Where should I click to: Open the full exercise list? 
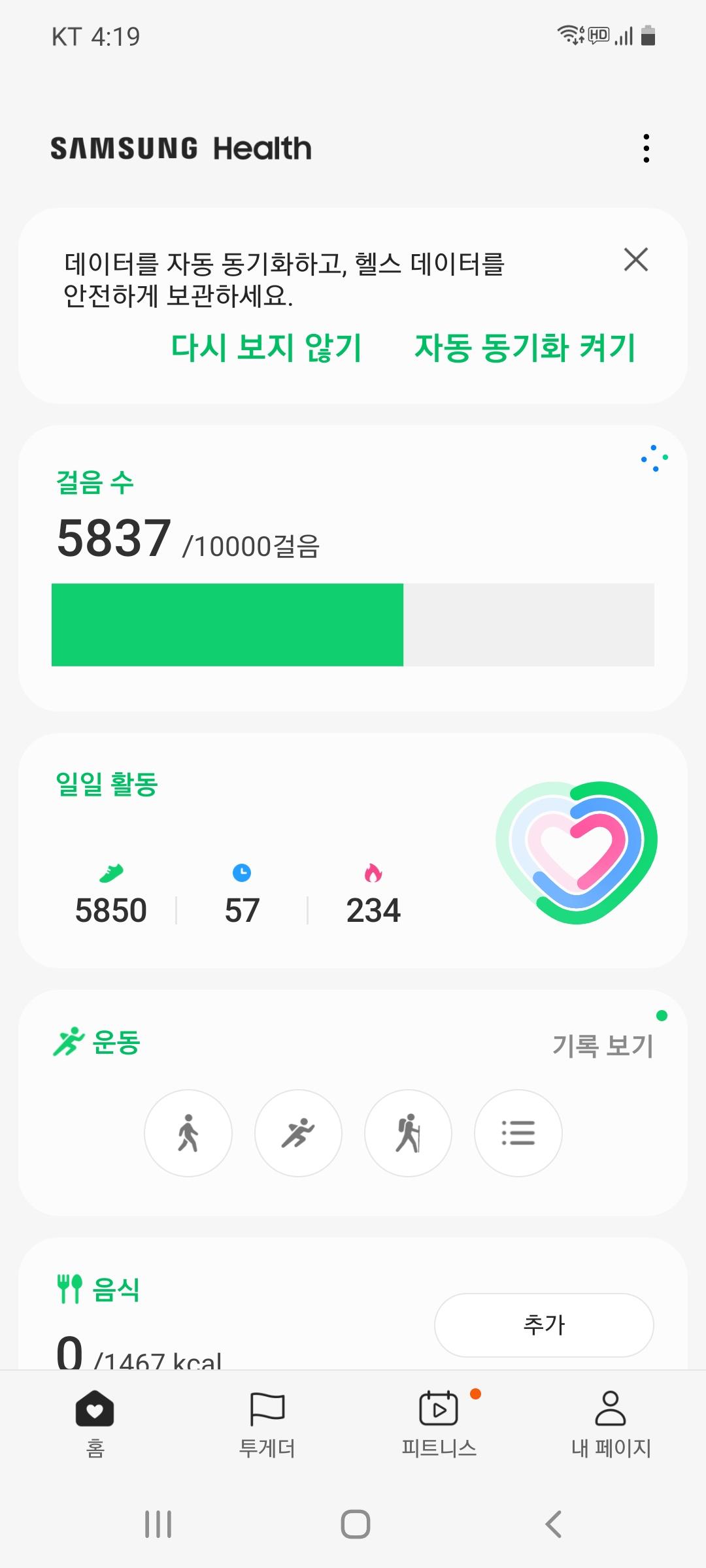click(518, 1133)
